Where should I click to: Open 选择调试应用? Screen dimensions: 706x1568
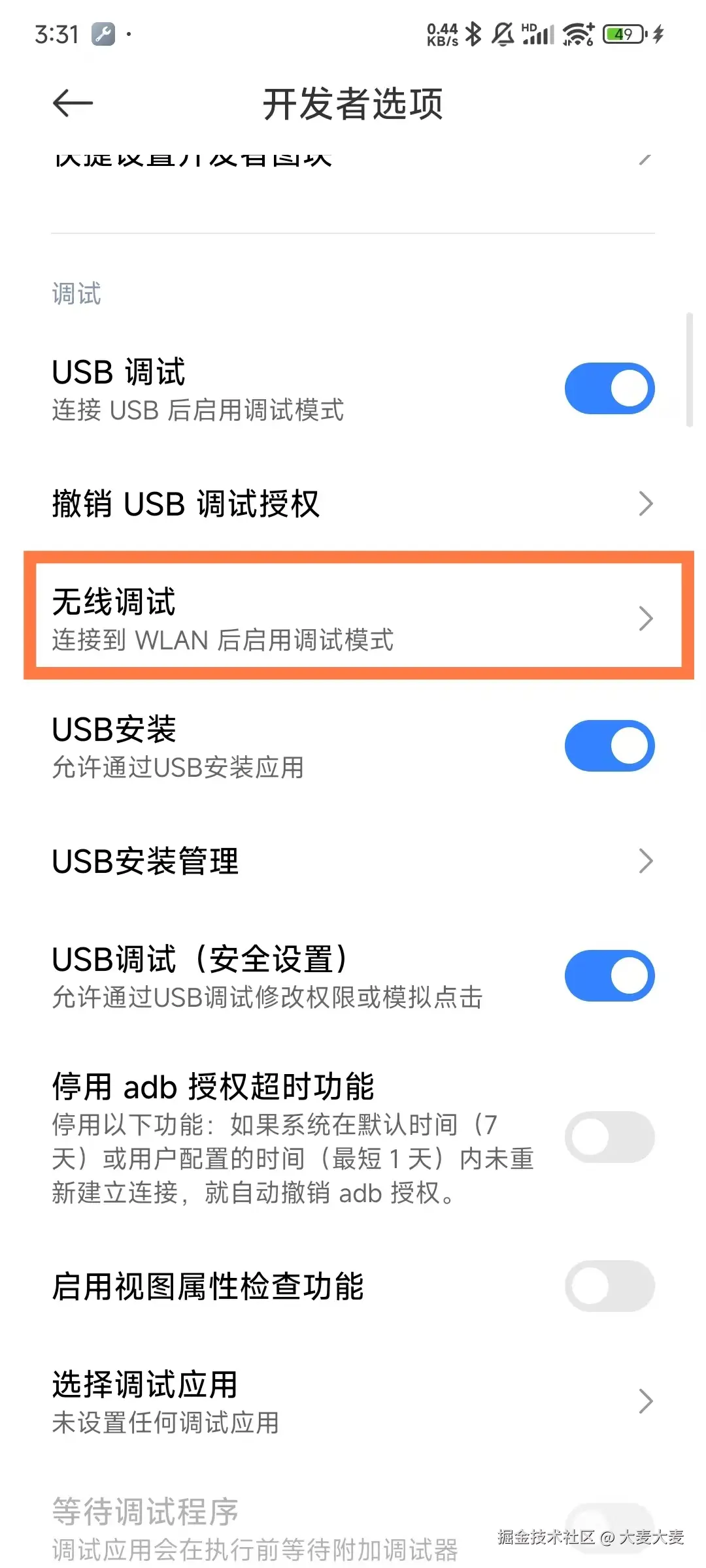(353, 1401)
